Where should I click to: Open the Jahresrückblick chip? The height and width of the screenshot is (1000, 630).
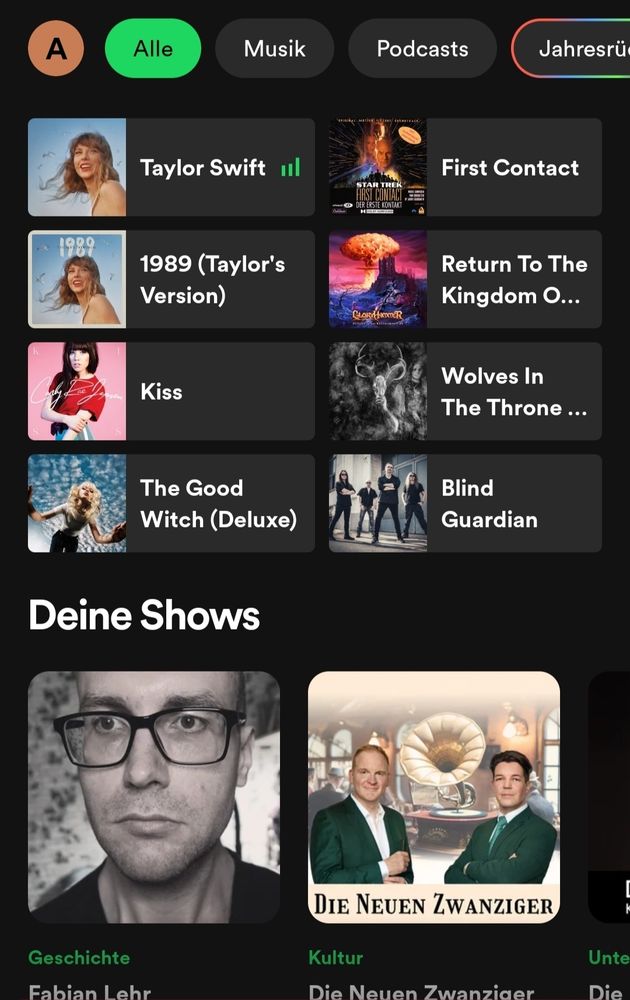(x=575, y=48)
